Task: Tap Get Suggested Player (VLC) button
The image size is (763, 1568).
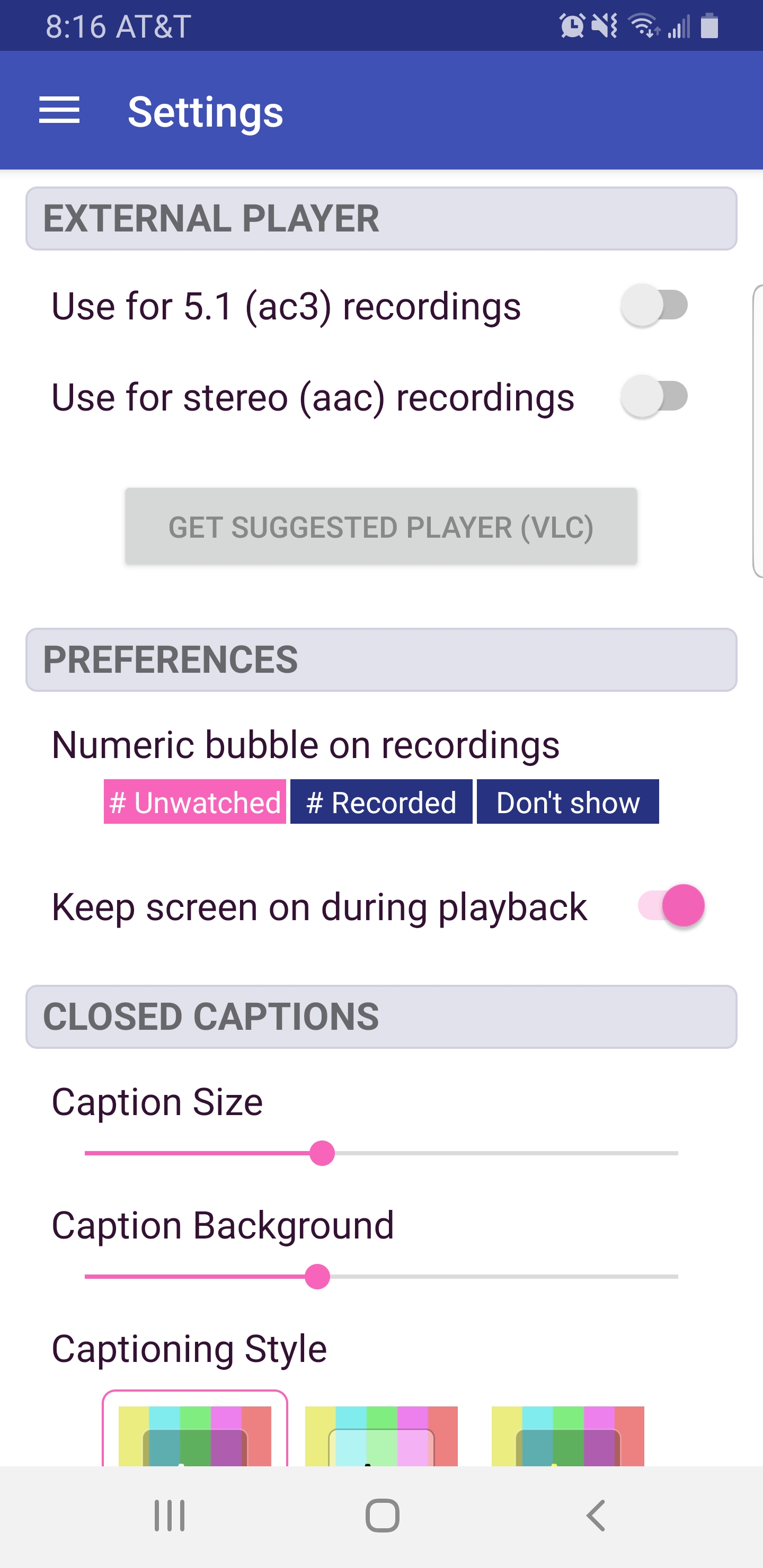Action: pyautogui.click(x=381, y=527)
